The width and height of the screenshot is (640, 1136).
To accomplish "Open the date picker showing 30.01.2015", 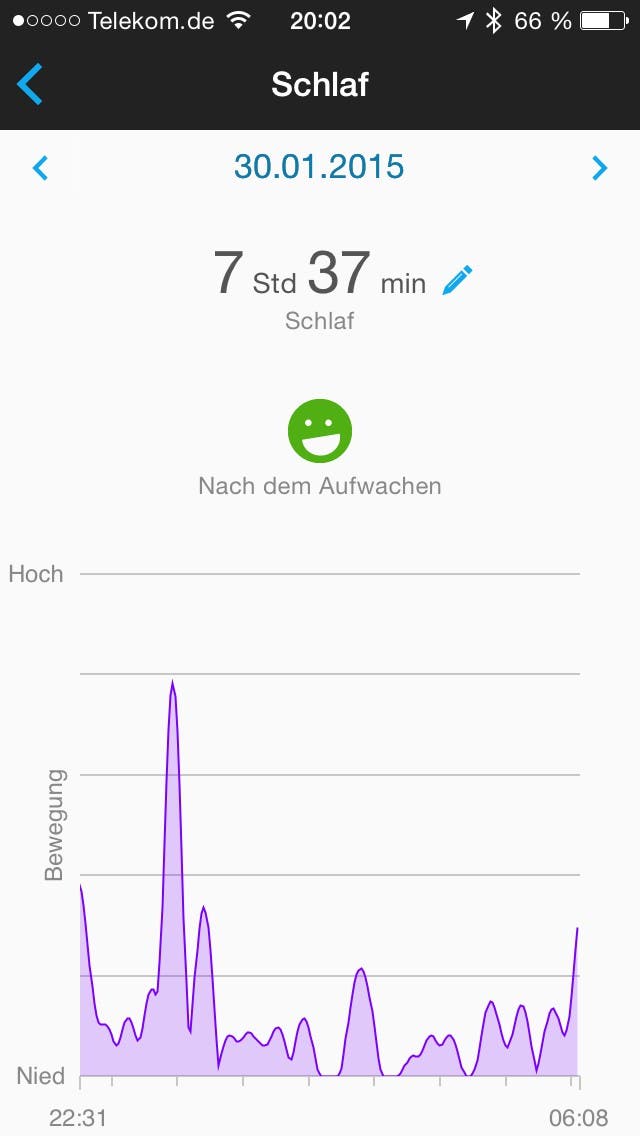I will pyautogui.click(x=319, y=166).
